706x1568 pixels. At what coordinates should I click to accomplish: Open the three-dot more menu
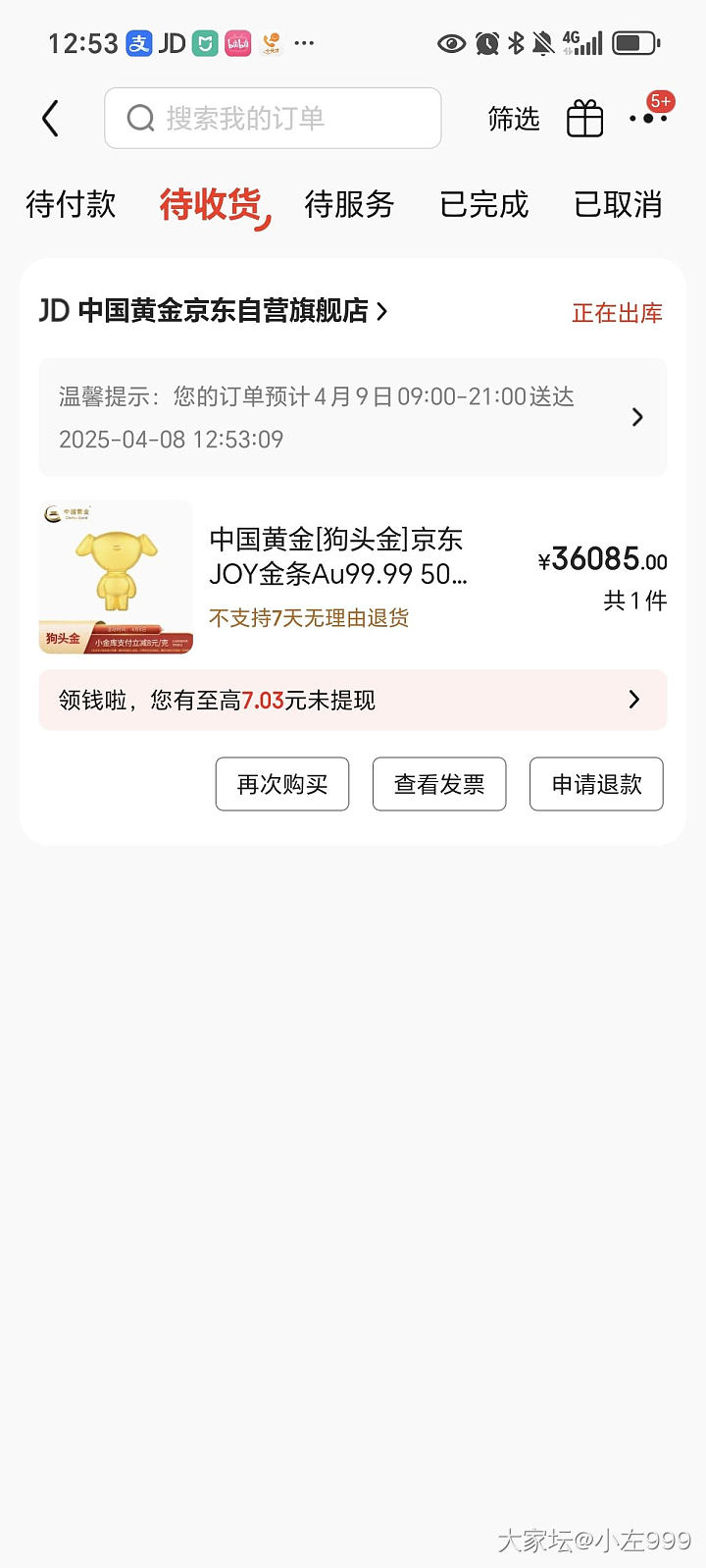click(x=648, y=119)
